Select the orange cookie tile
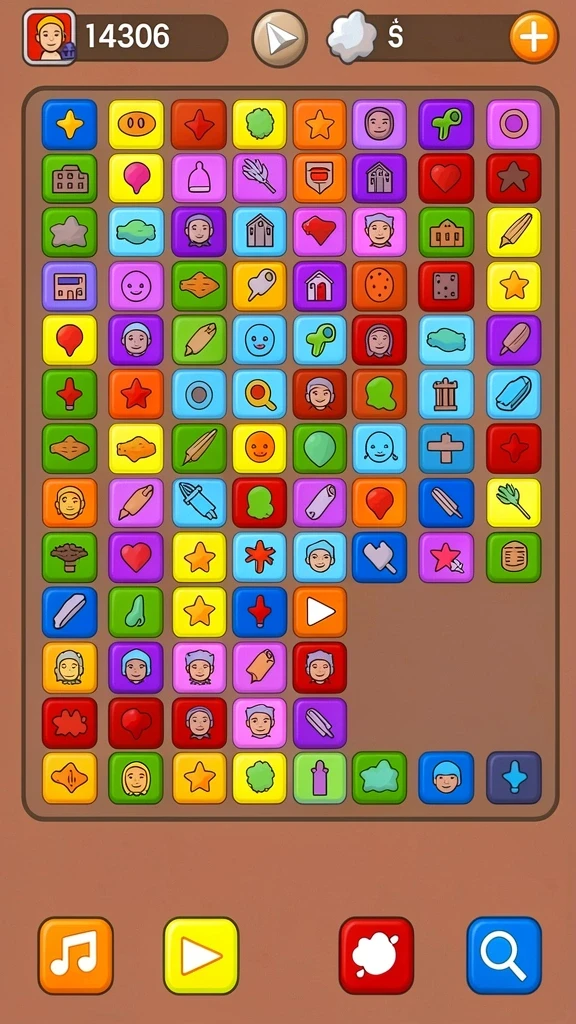This screenshot has height=1024, width=576. coord(379,286)
